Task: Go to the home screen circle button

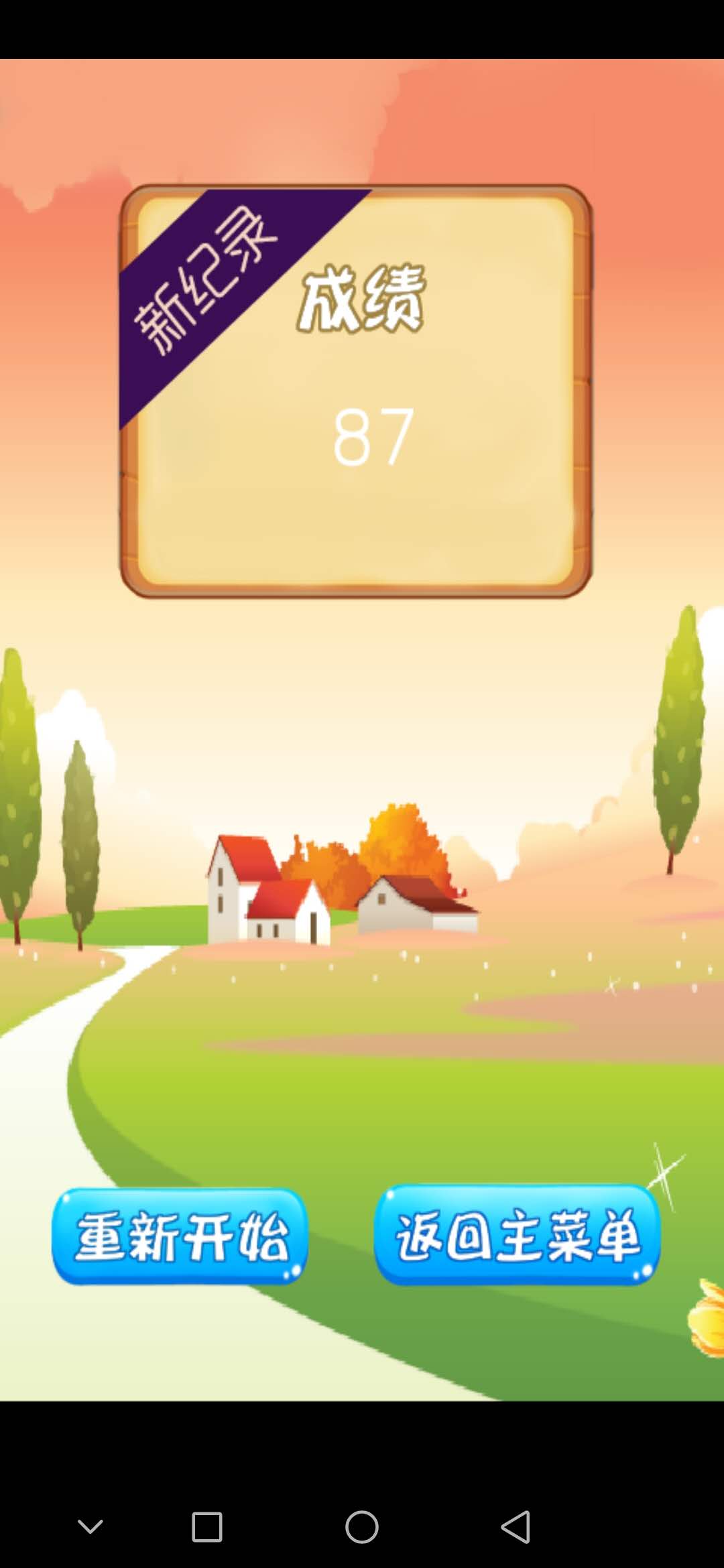Action: (x=361, y=1527)
